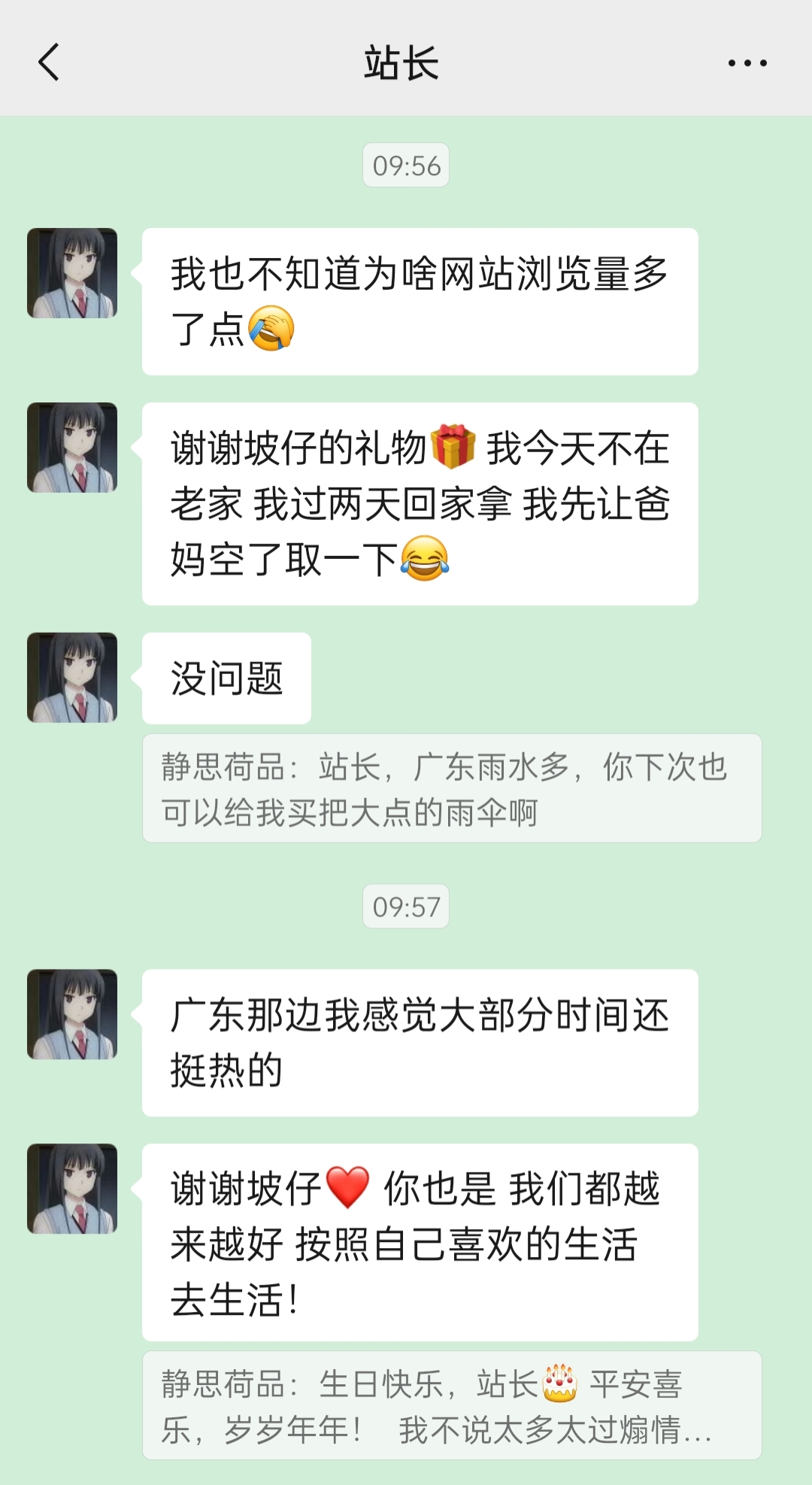Jump to the quoted message about 广东雨水多

[451, 788]
